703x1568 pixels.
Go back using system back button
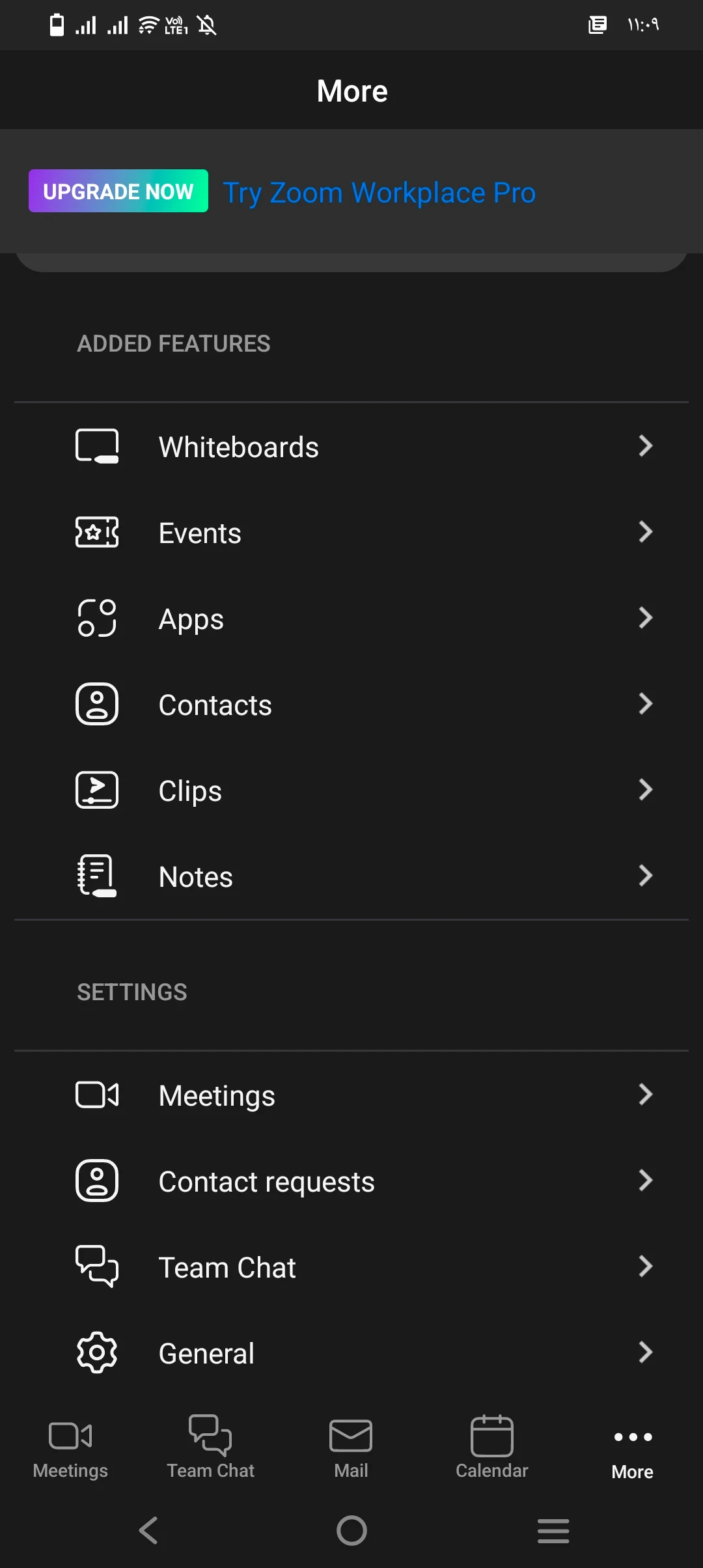pos(149,1530)
